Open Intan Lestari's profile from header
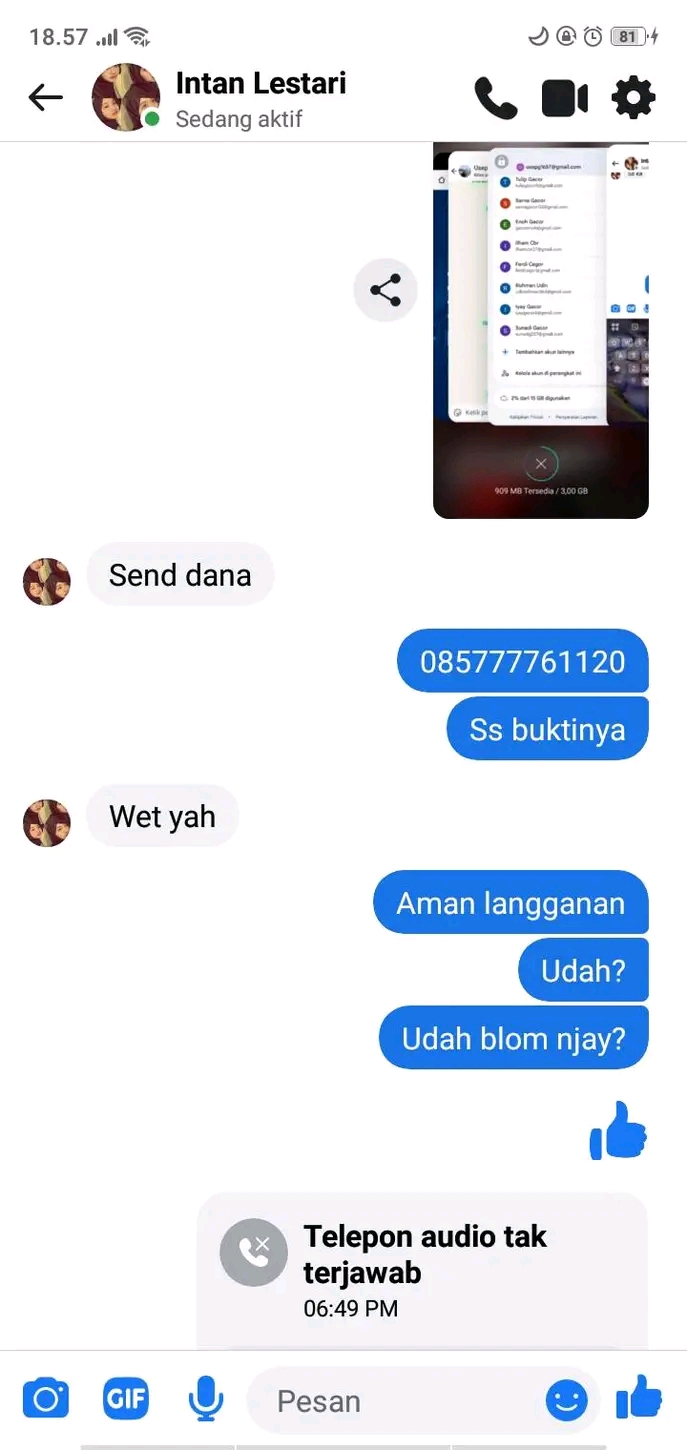 coord(260,99)
